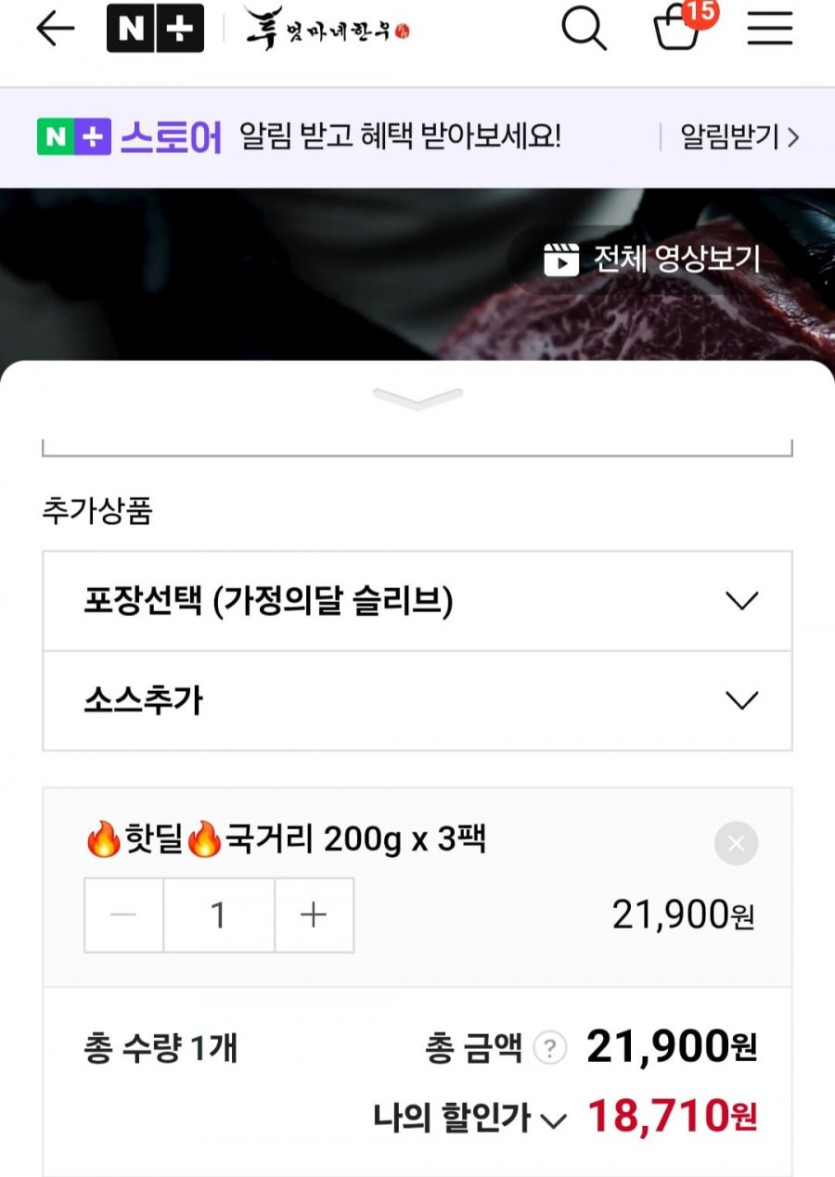Open the hamburger menu

pos(769,29)
